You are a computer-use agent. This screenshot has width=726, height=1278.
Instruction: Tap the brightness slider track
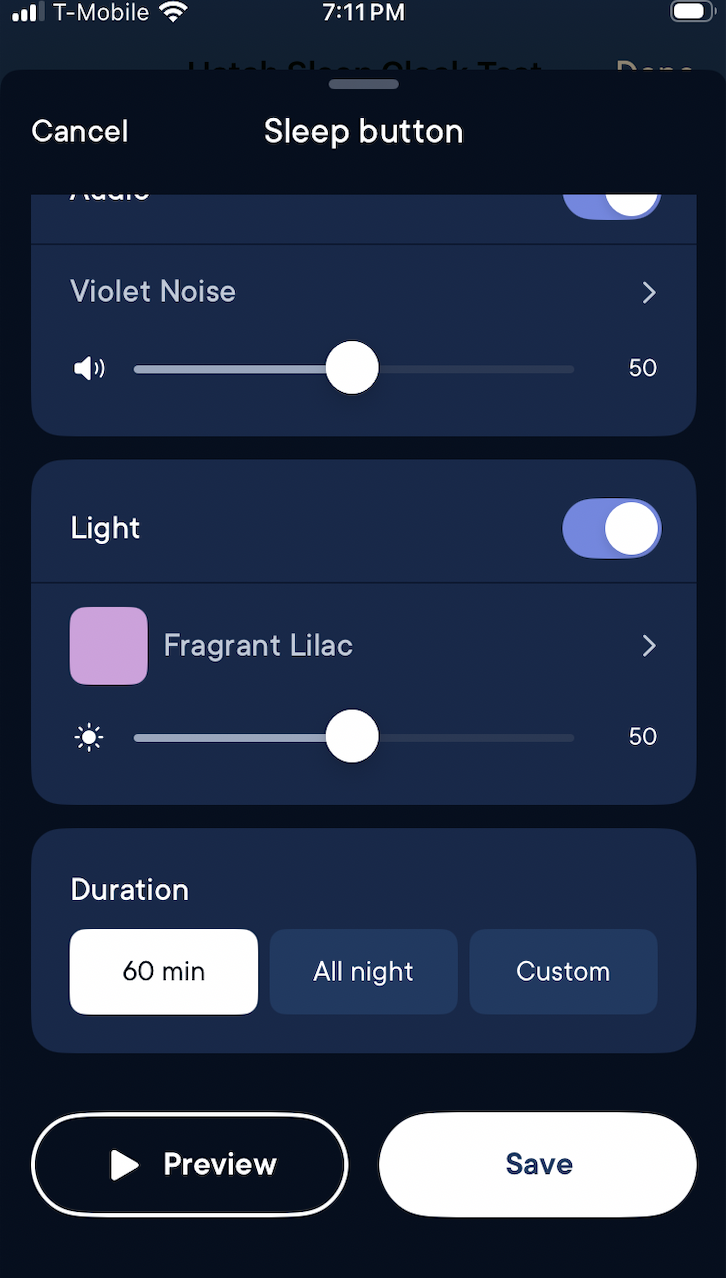point(354,737)
